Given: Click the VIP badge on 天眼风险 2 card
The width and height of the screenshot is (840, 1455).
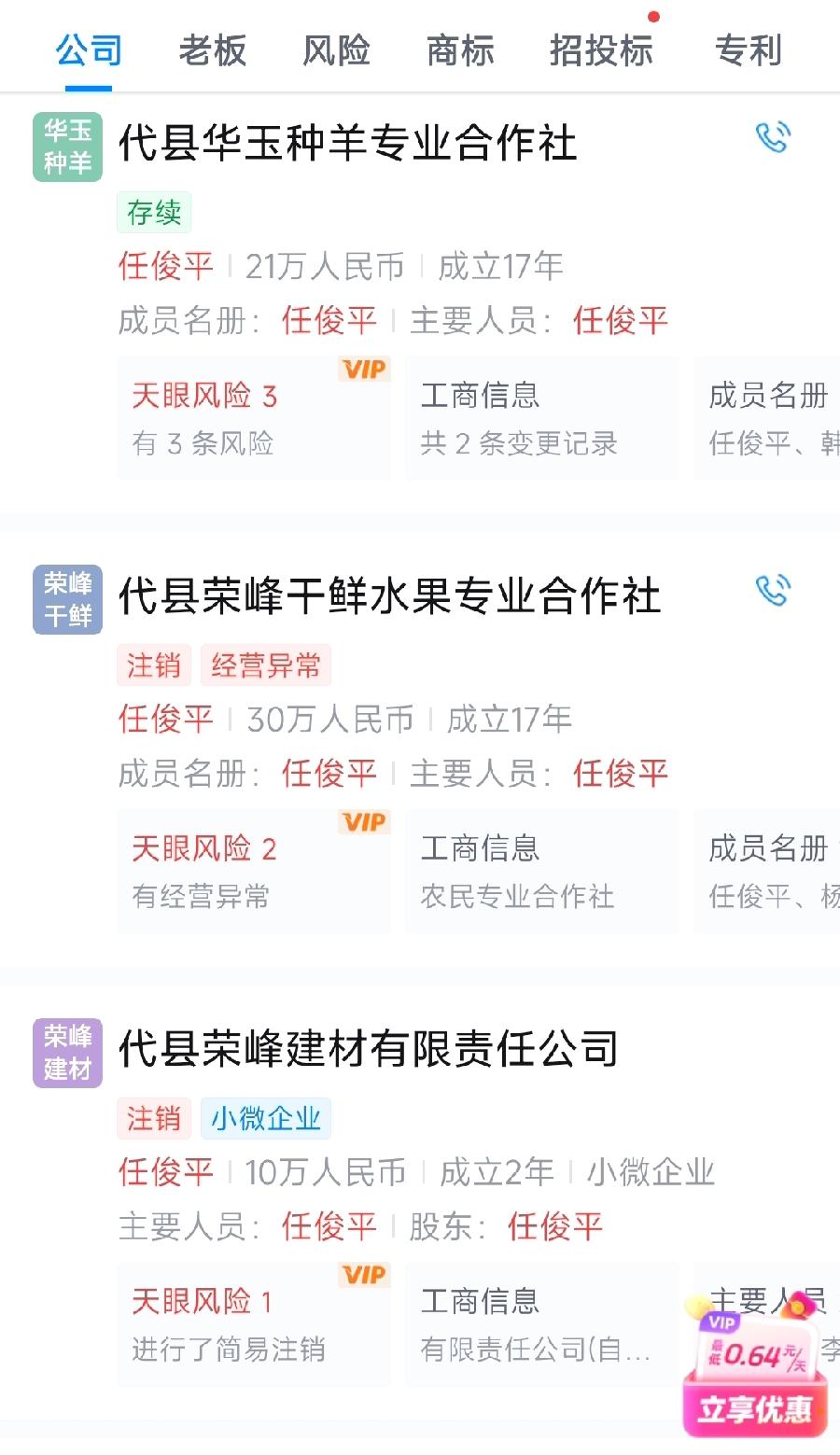Looking at the screenshot, I should click(364, 821).
